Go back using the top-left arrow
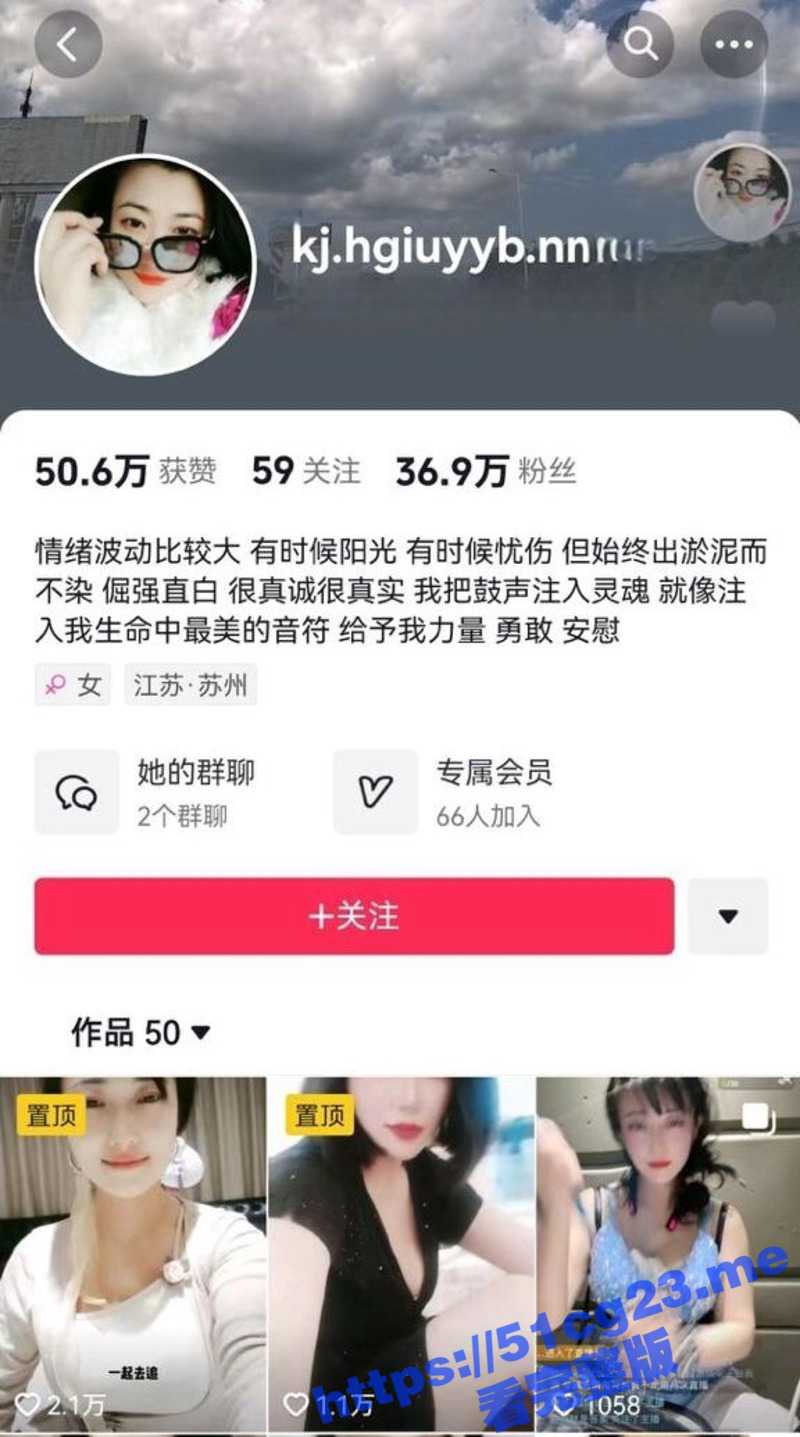This screenshot has width=800, height=1437. coord(68,44)
